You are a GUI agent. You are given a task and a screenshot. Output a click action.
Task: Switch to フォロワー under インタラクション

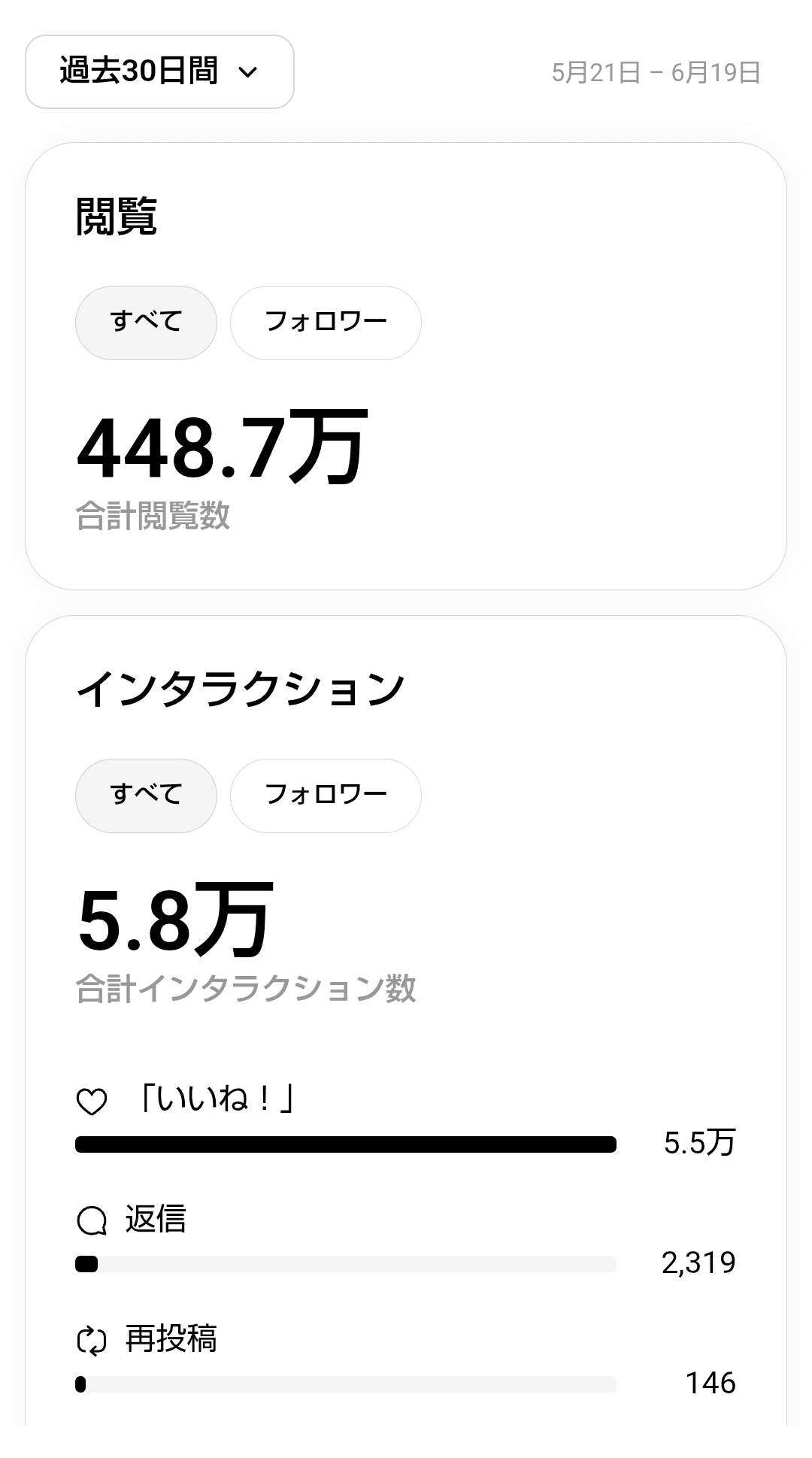(x=326, y=796)
